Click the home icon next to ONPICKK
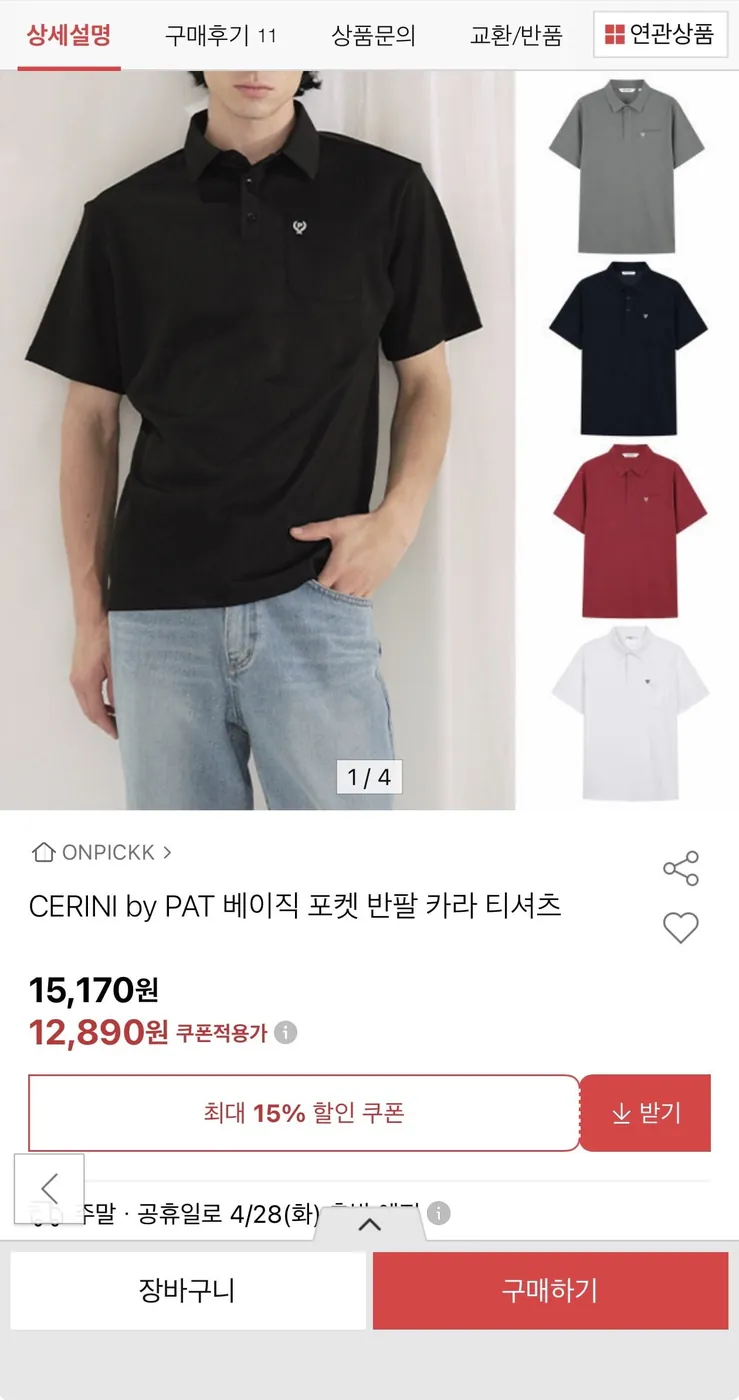739x1400 pixels. click(x=42, y=852)
